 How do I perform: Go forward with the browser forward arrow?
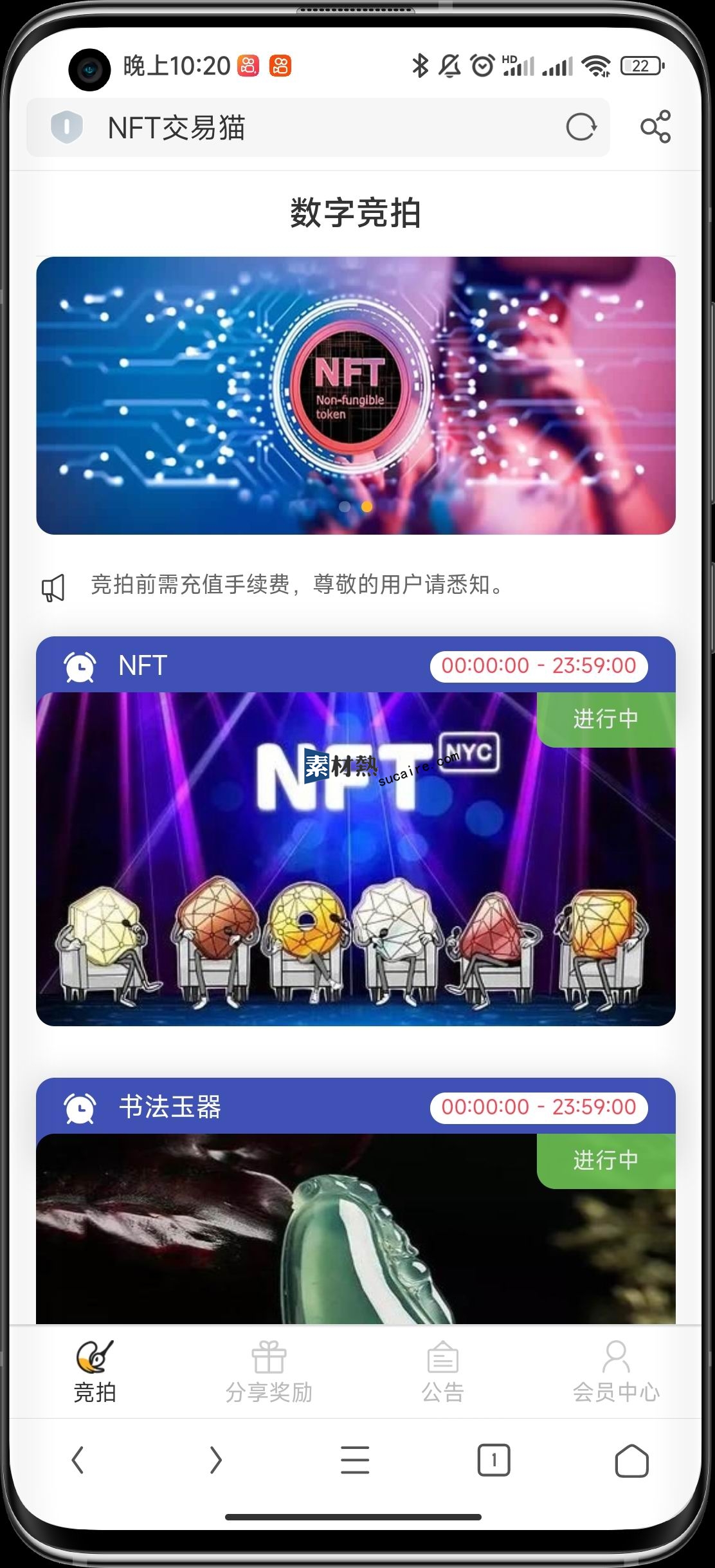coord(216,1460)
